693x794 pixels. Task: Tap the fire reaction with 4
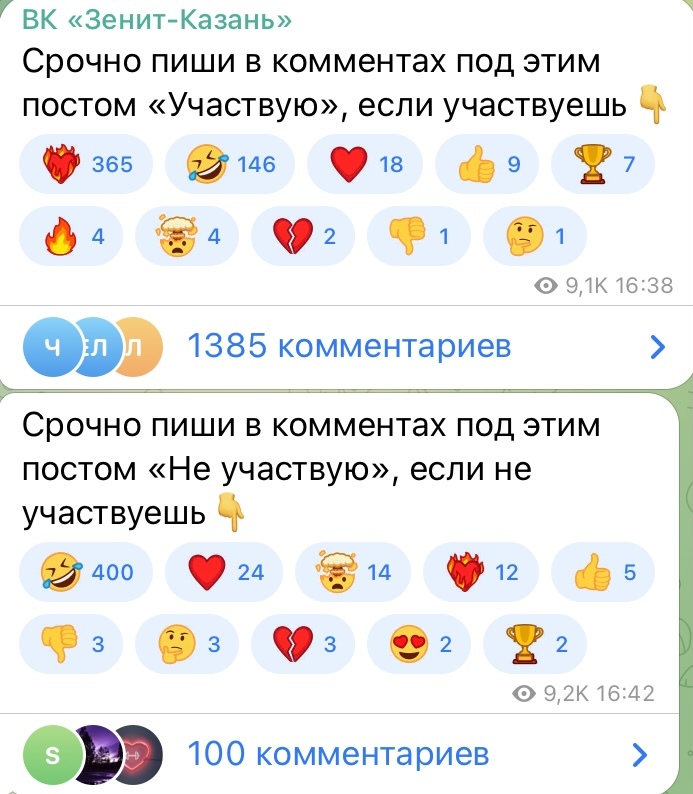point(70,237)
